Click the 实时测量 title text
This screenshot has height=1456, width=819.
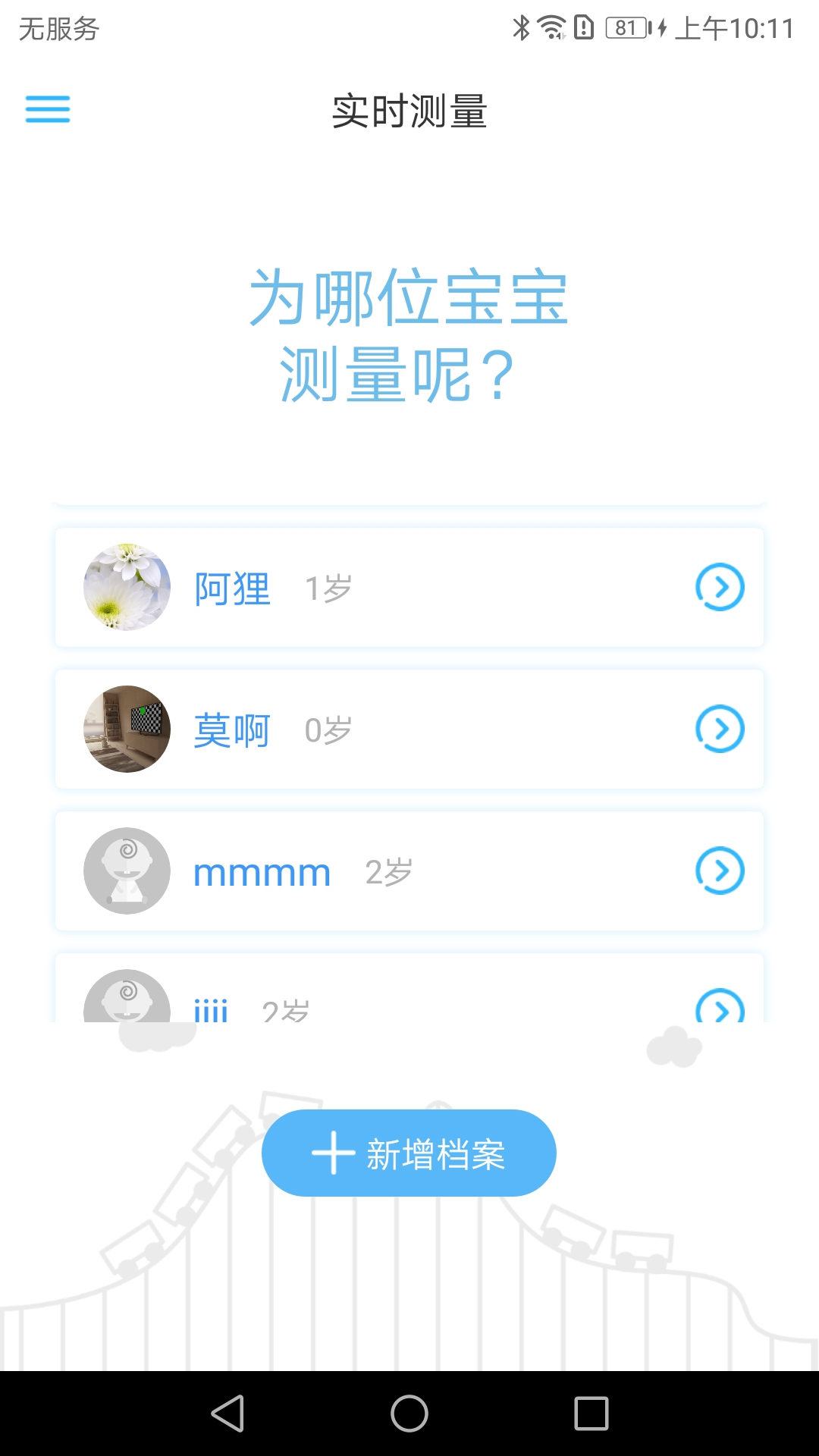(x=409, y=110)
